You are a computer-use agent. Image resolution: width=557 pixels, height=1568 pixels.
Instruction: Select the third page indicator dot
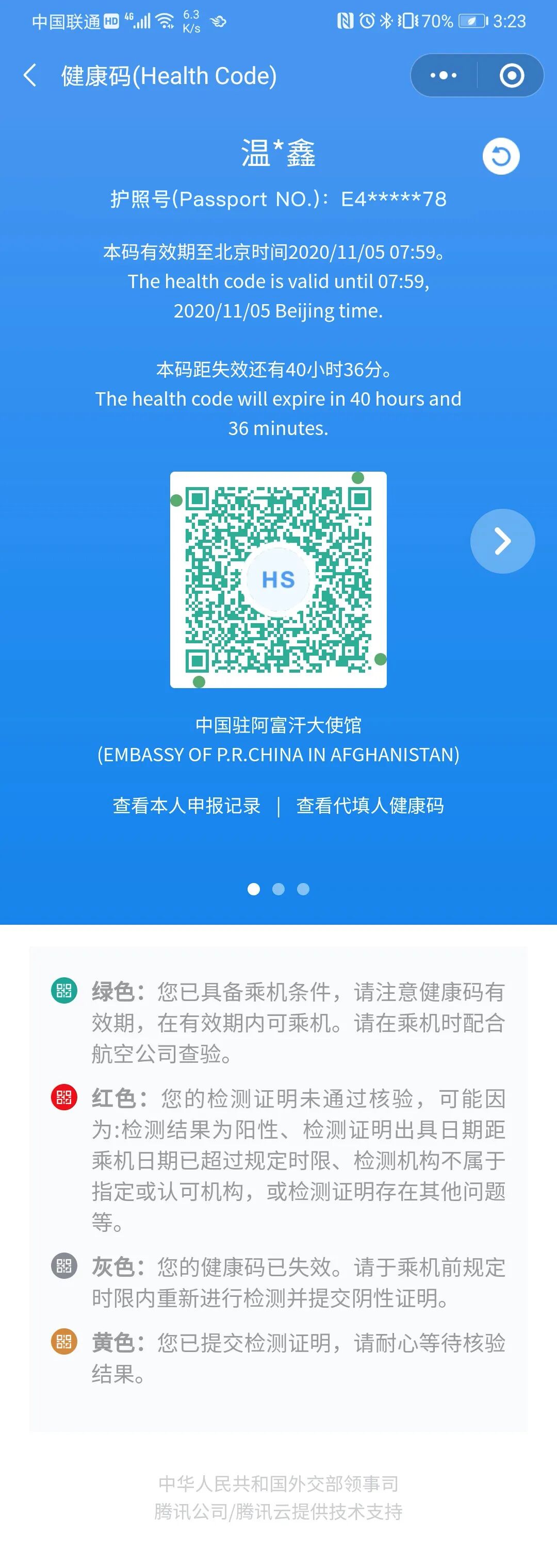pyautogui.click(x=303, y=889)
